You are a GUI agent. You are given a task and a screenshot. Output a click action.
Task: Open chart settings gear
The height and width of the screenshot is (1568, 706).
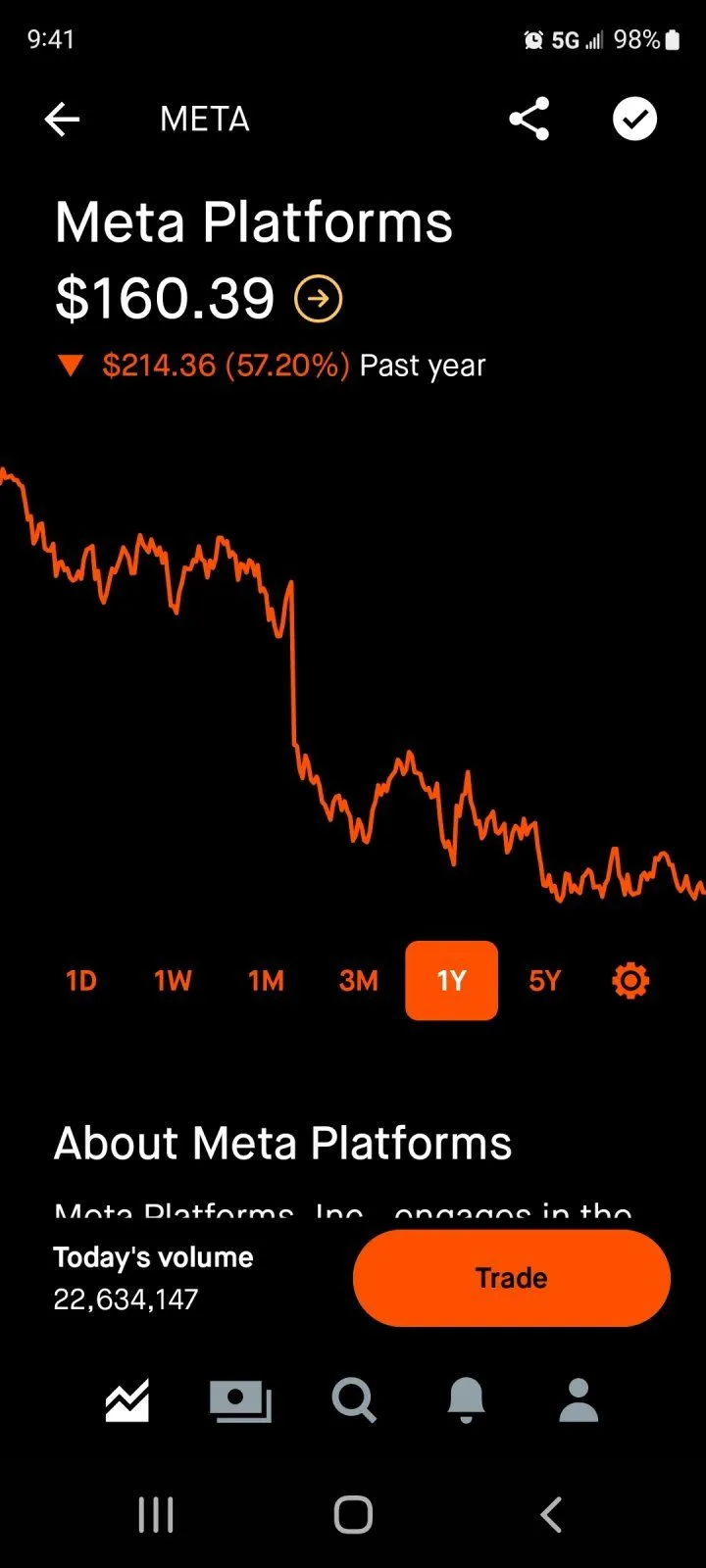point(630,981)
